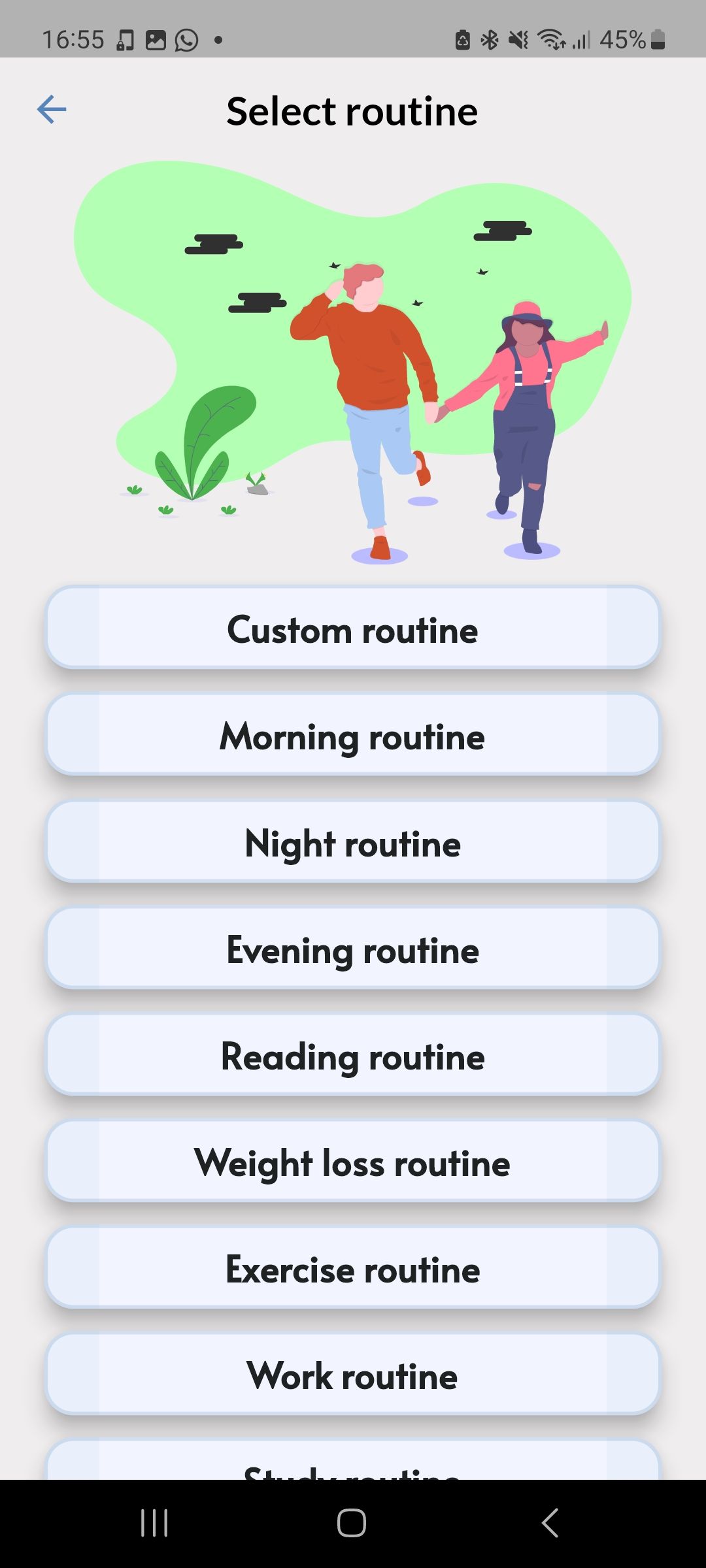This screenshot has height=1568, width=706.
Task: Open the Exercise routine
Action: click(352, 1269)
